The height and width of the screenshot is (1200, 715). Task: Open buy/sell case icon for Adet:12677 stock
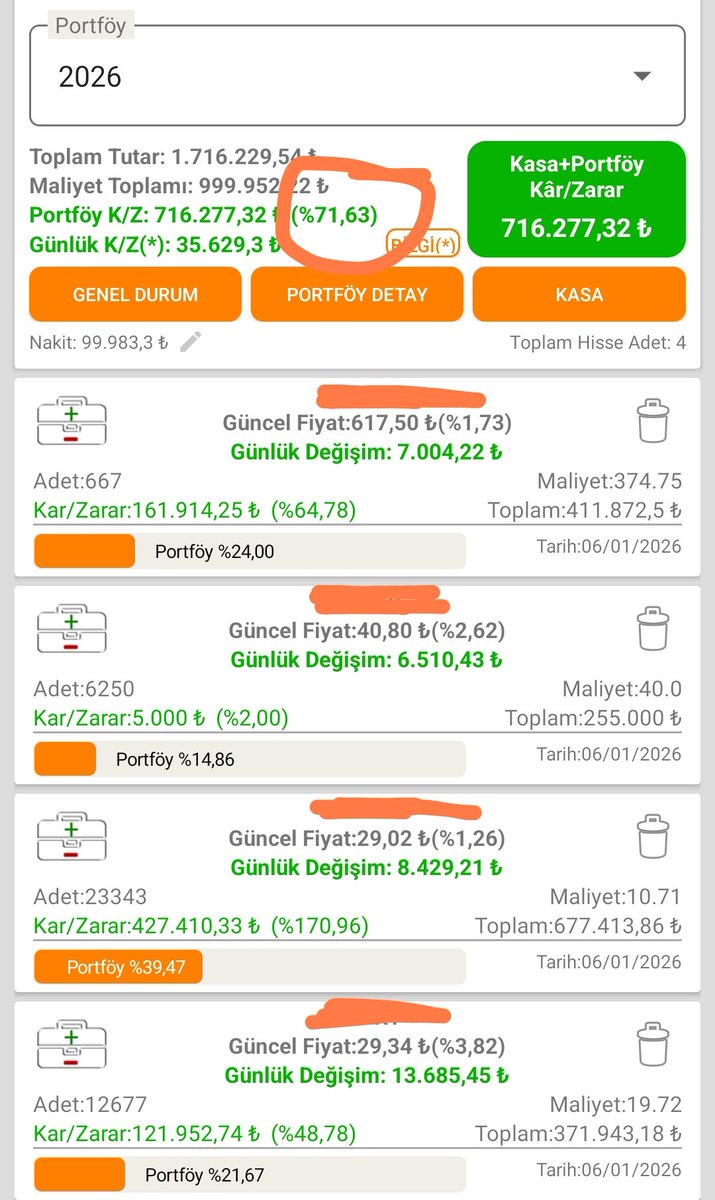click(x=71, y=1044)
